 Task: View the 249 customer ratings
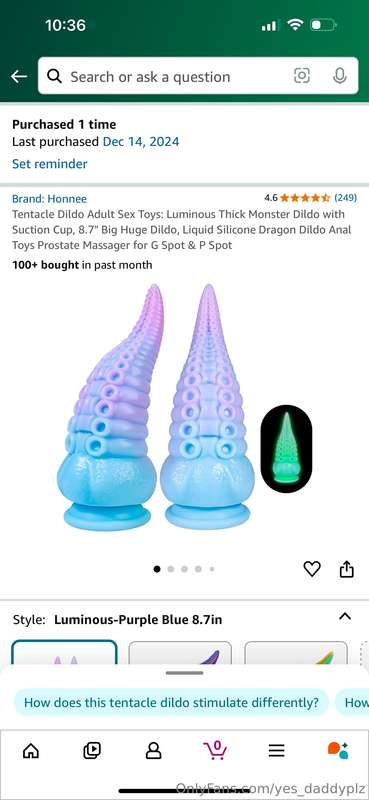(x=346, y=197)
